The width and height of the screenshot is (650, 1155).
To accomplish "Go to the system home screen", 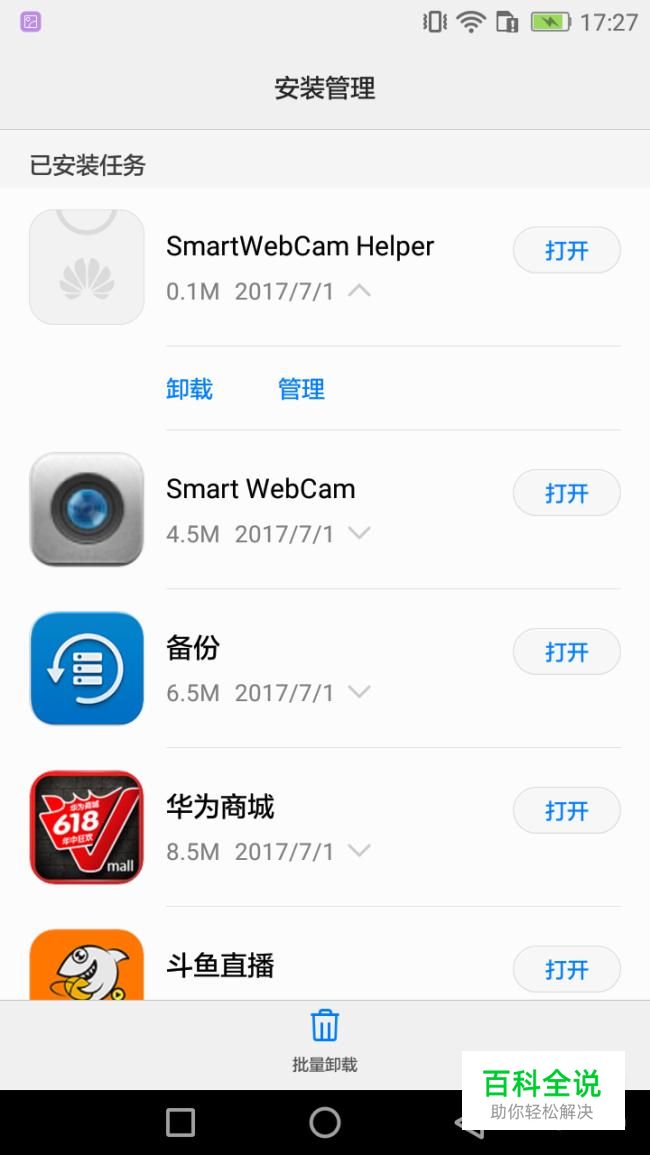I will [x=325, y=1122].
